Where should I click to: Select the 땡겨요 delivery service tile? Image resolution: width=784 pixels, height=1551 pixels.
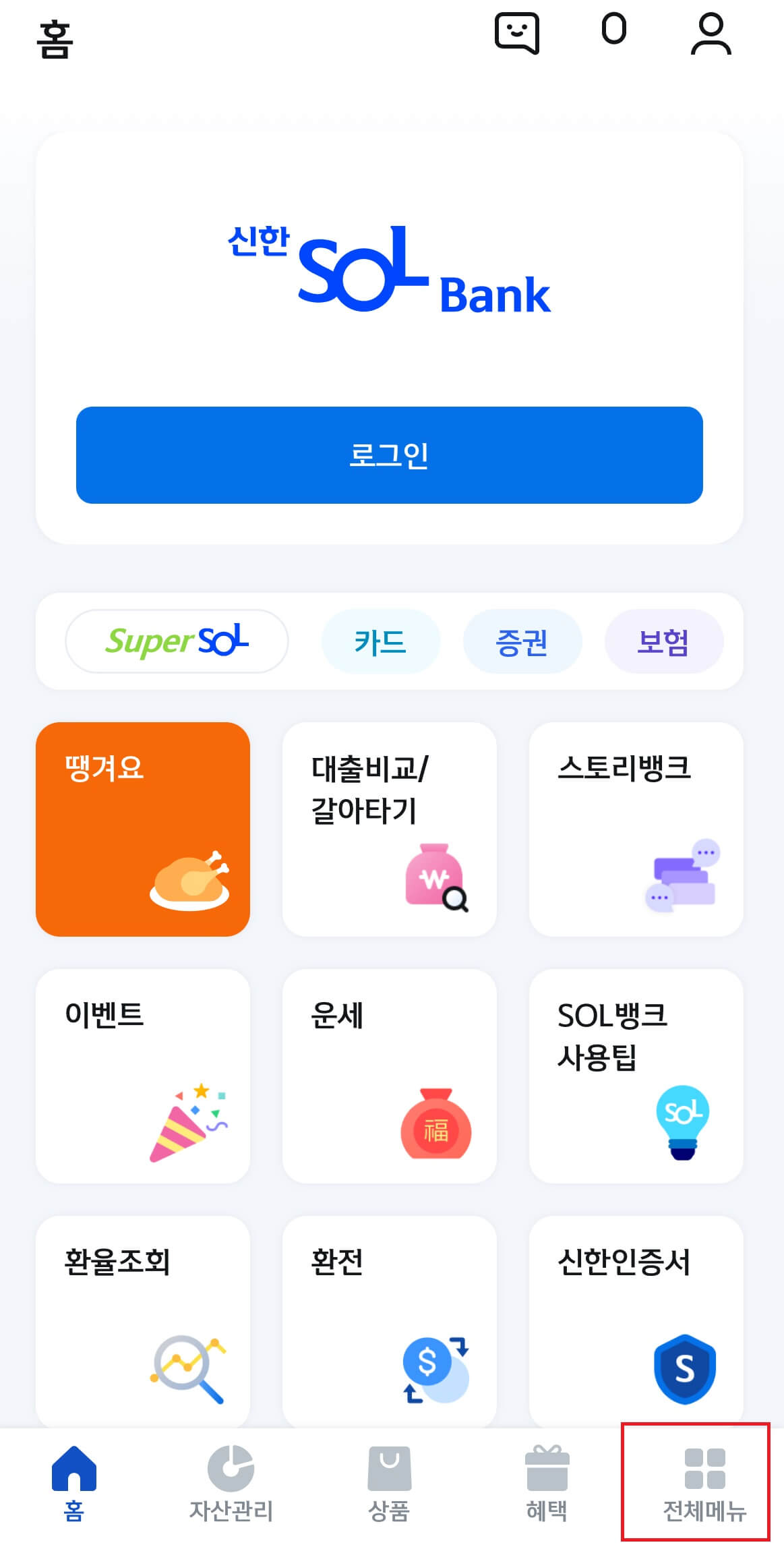[x=143, y=829]
